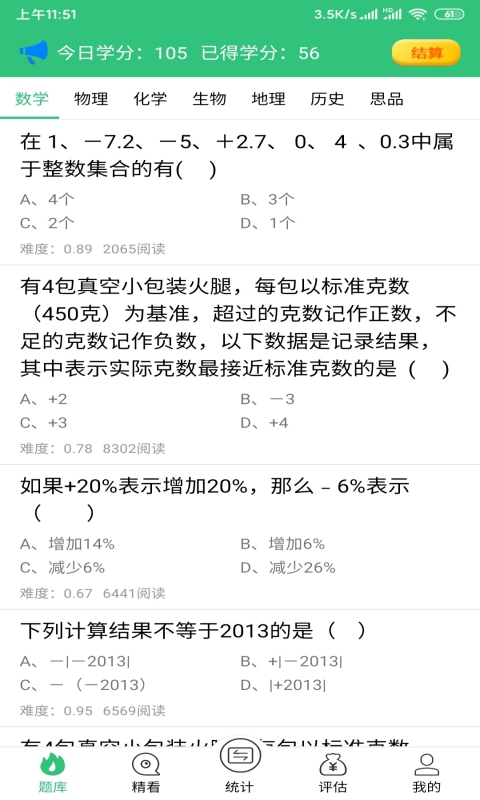Switch to the 物理 subject tab
This screenshot has width=480, height=800.
tap(91, 98)
